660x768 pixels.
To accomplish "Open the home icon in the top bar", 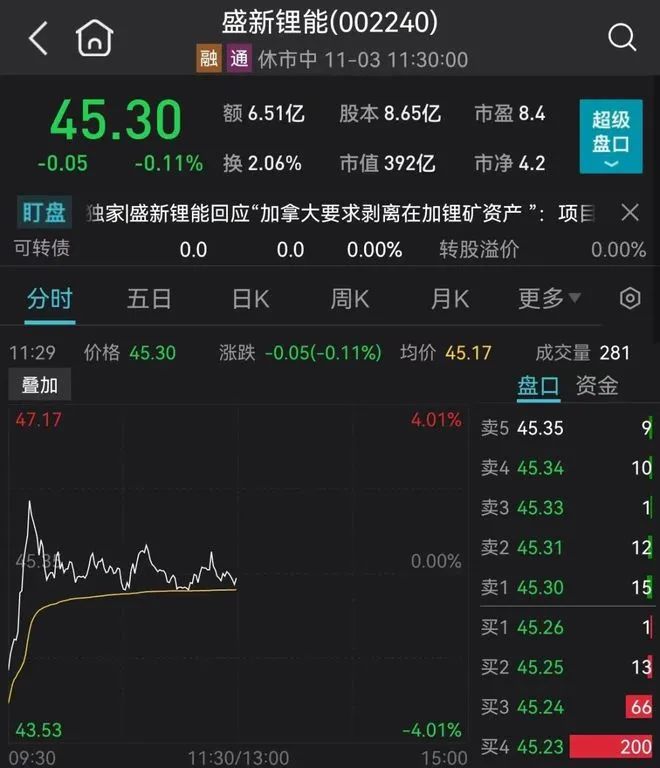I will [x=94, y=39].
